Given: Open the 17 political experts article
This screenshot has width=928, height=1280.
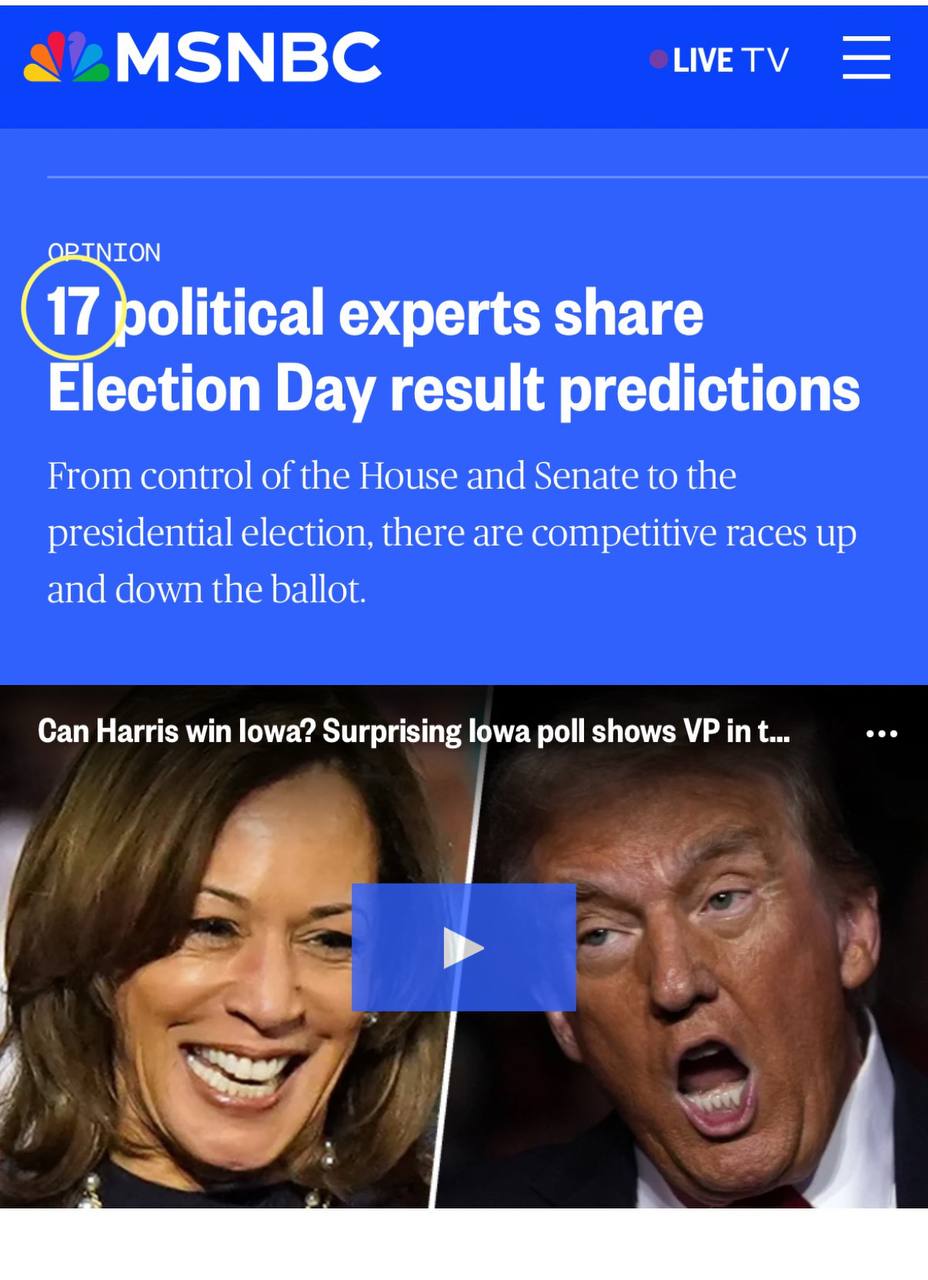Looking at the screenshot, I should click(452, 350).
